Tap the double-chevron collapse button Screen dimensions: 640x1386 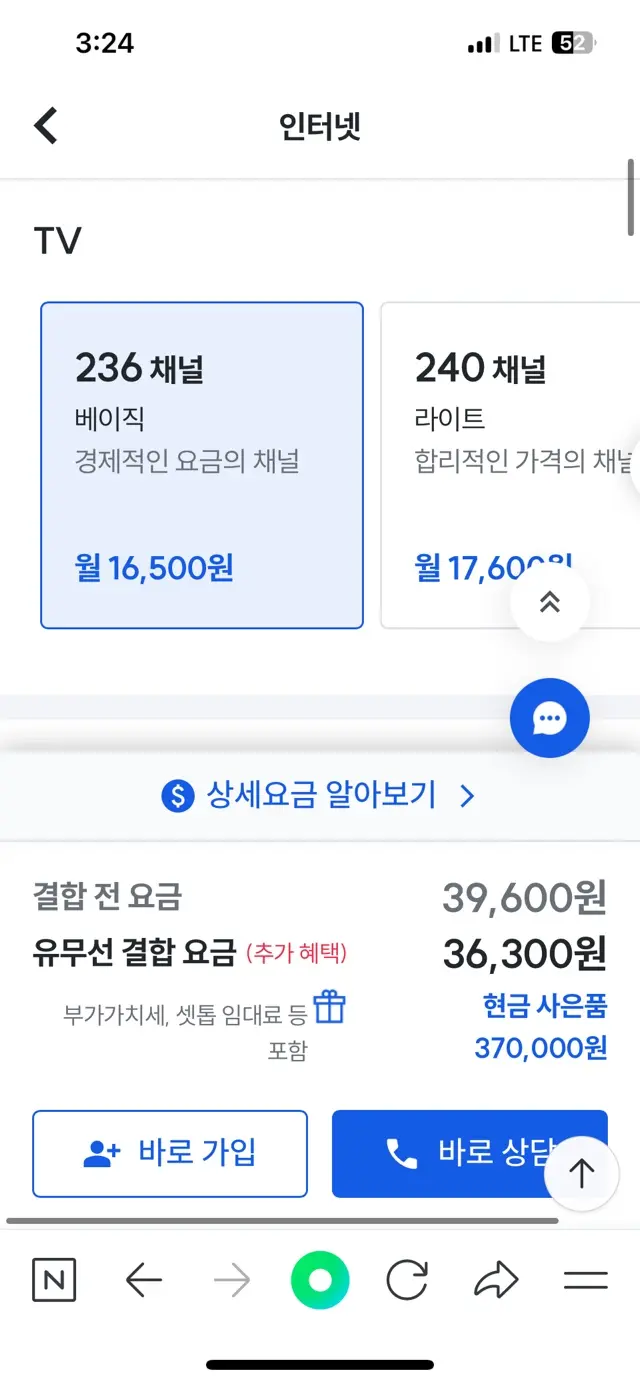[550, 602]
